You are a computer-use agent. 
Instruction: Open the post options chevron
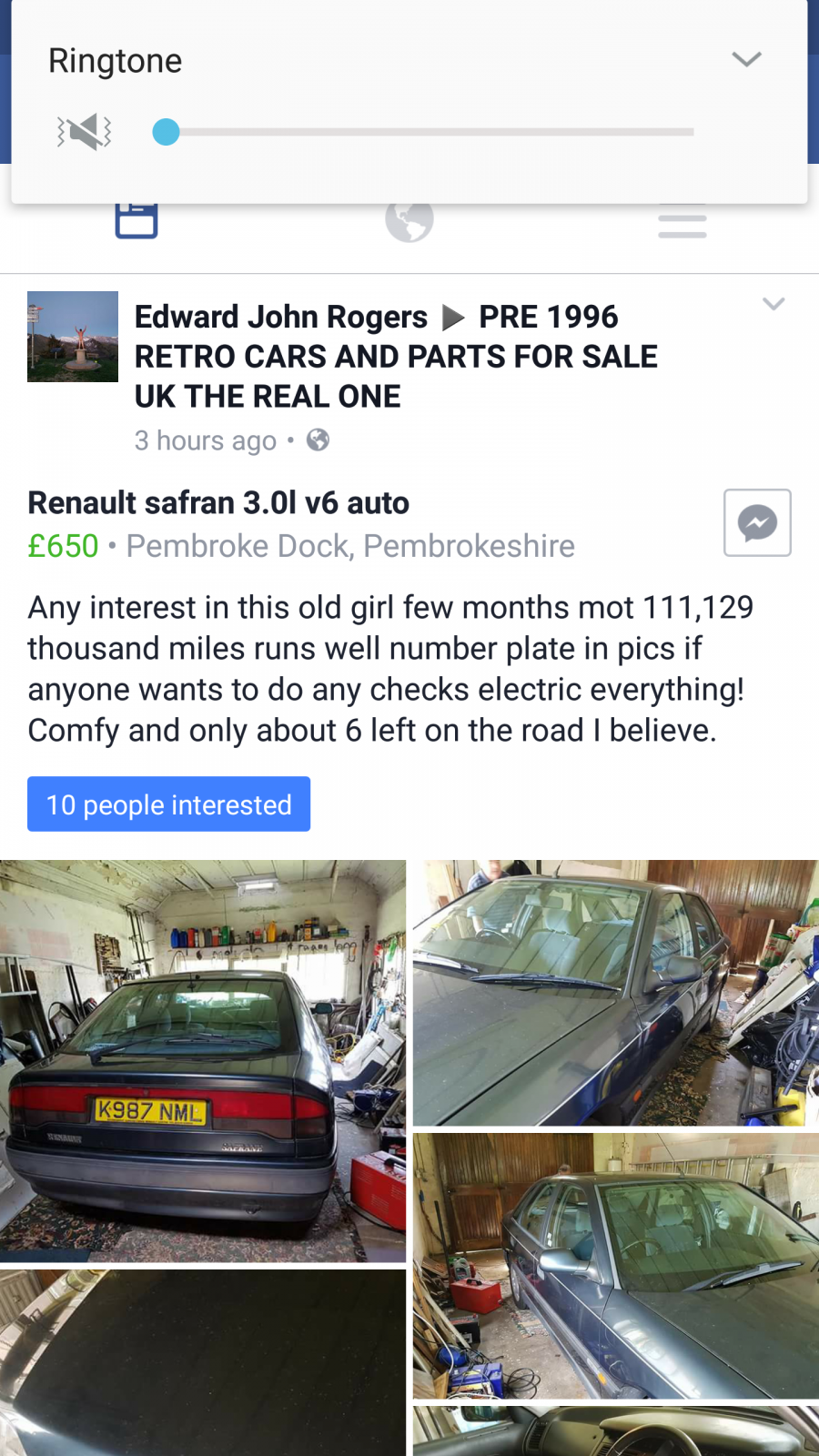773,304
